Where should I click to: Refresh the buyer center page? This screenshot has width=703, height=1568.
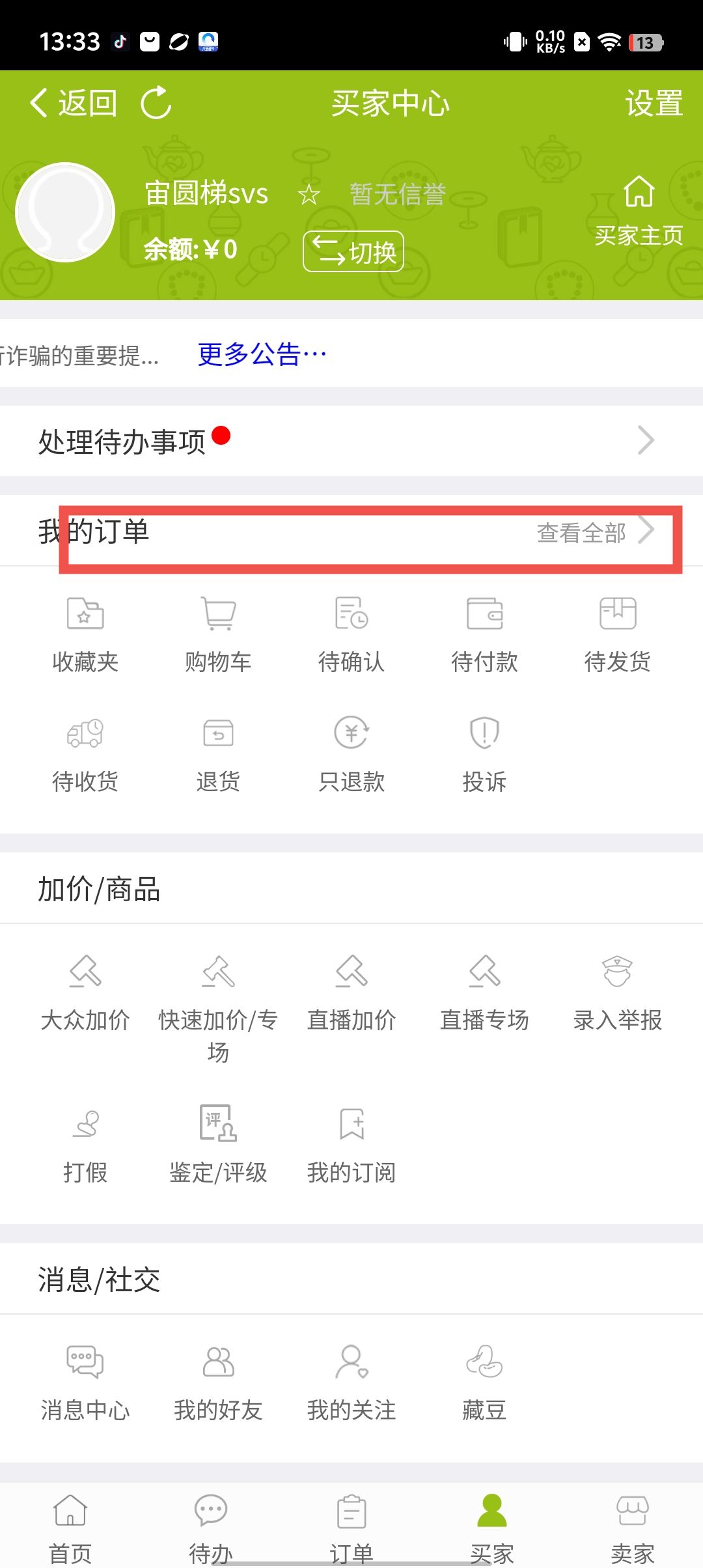(x=156, y=103)
